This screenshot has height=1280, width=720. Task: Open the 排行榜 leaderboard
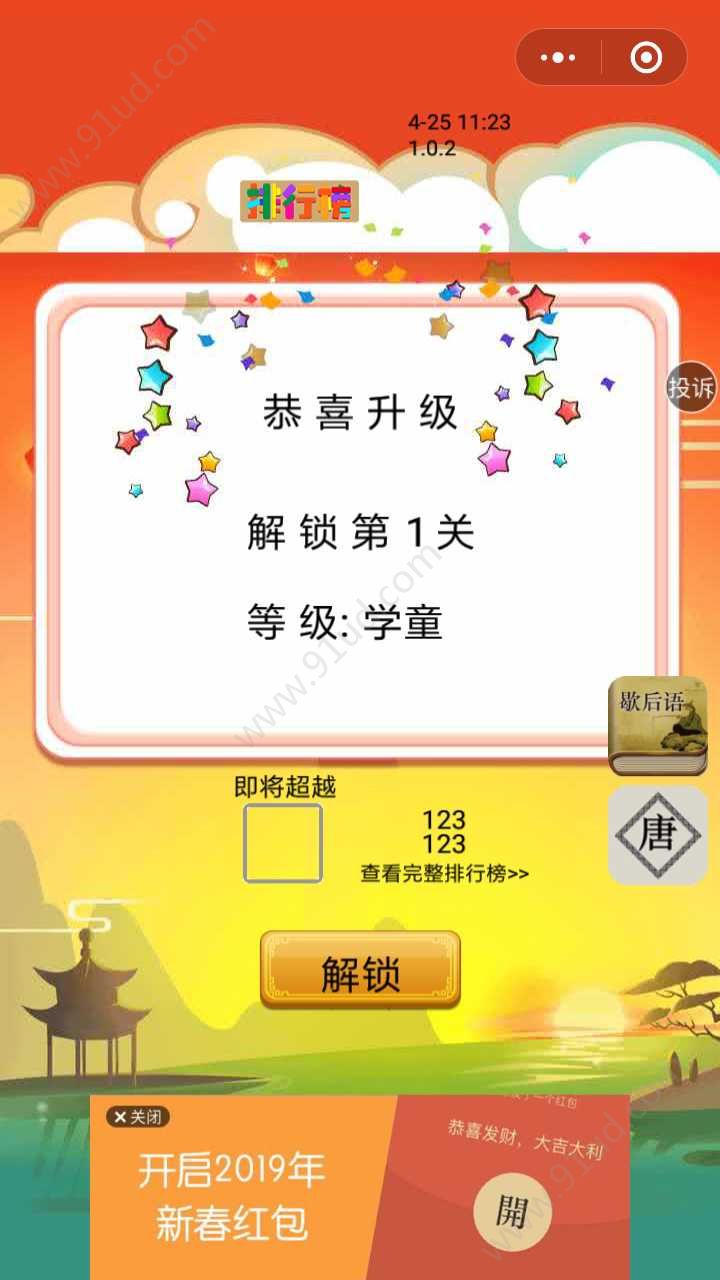(299, 201)
